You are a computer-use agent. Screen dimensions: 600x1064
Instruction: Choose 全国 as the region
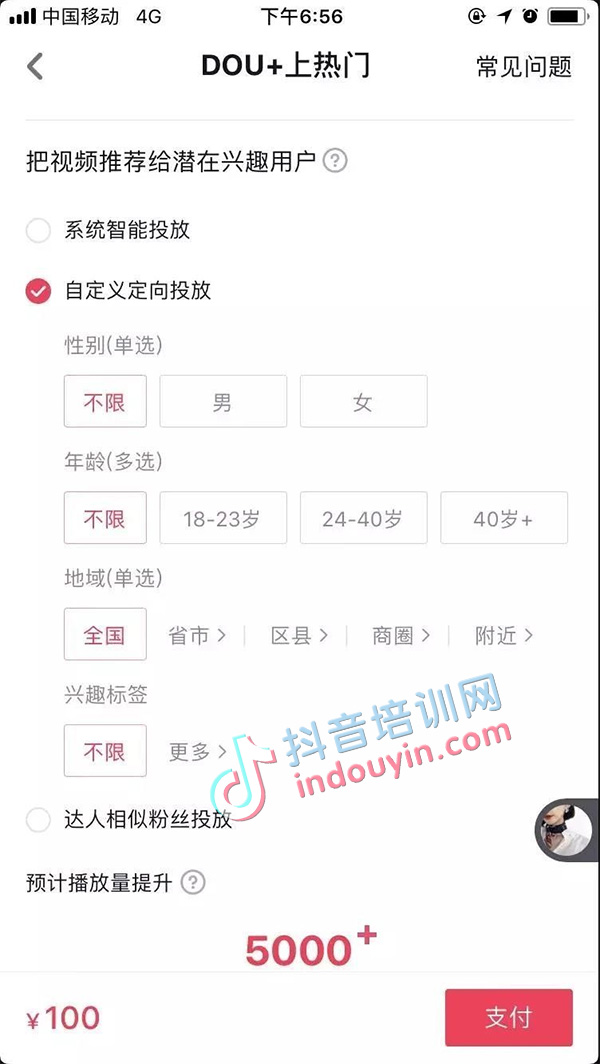tap(105, 635)
